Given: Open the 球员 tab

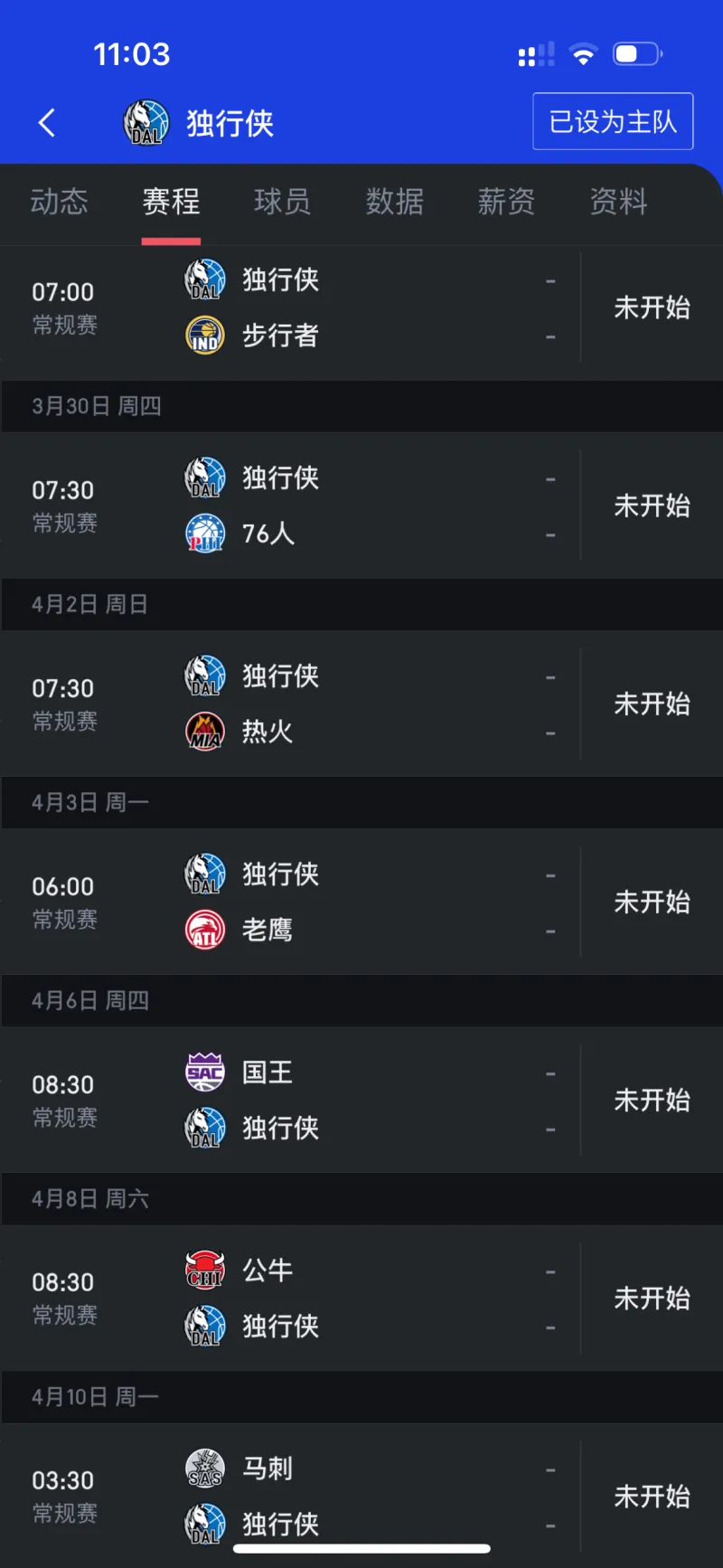Looking at the screenshot, I should pyautogui.click(x=282, y=202).
